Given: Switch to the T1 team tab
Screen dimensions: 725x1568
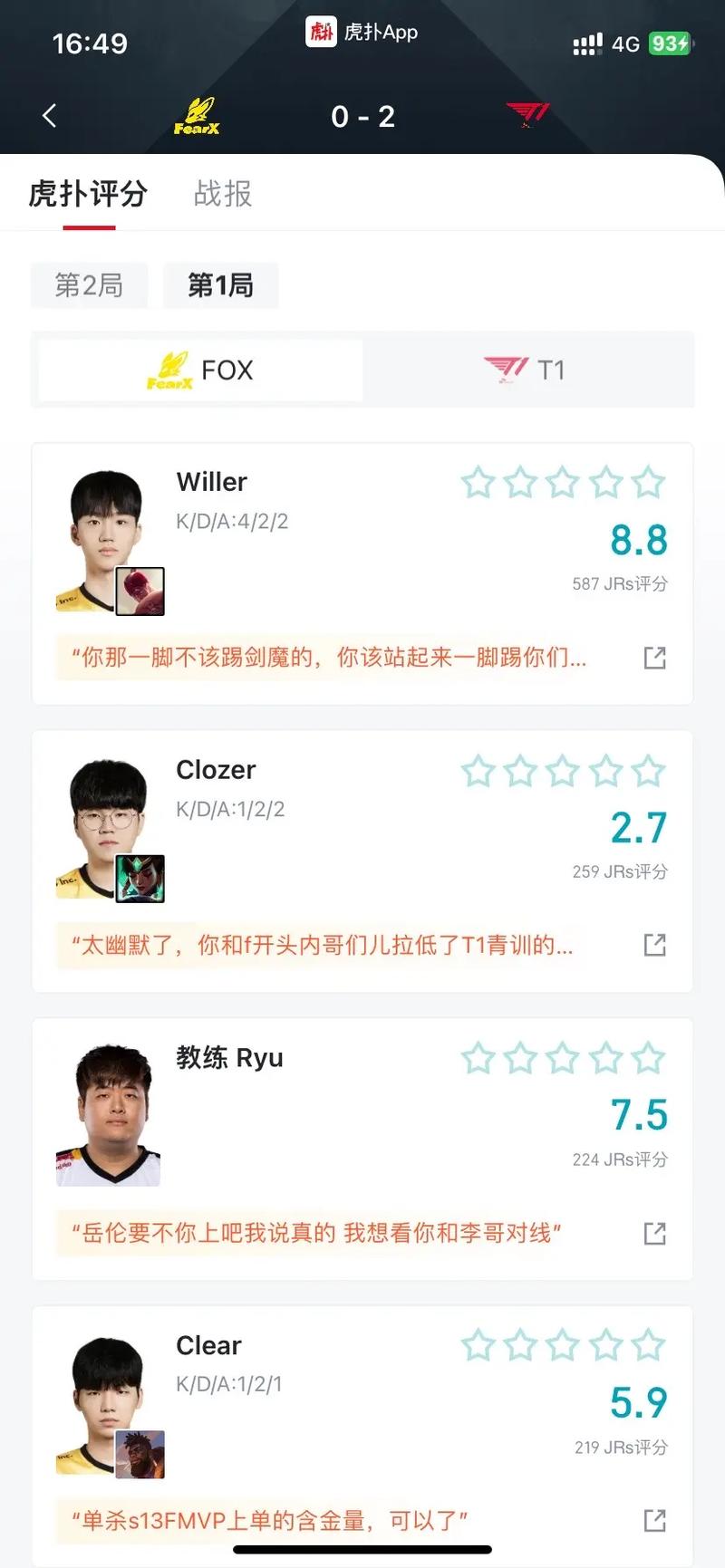Looking at the screenshot, I should pos(527,370).
